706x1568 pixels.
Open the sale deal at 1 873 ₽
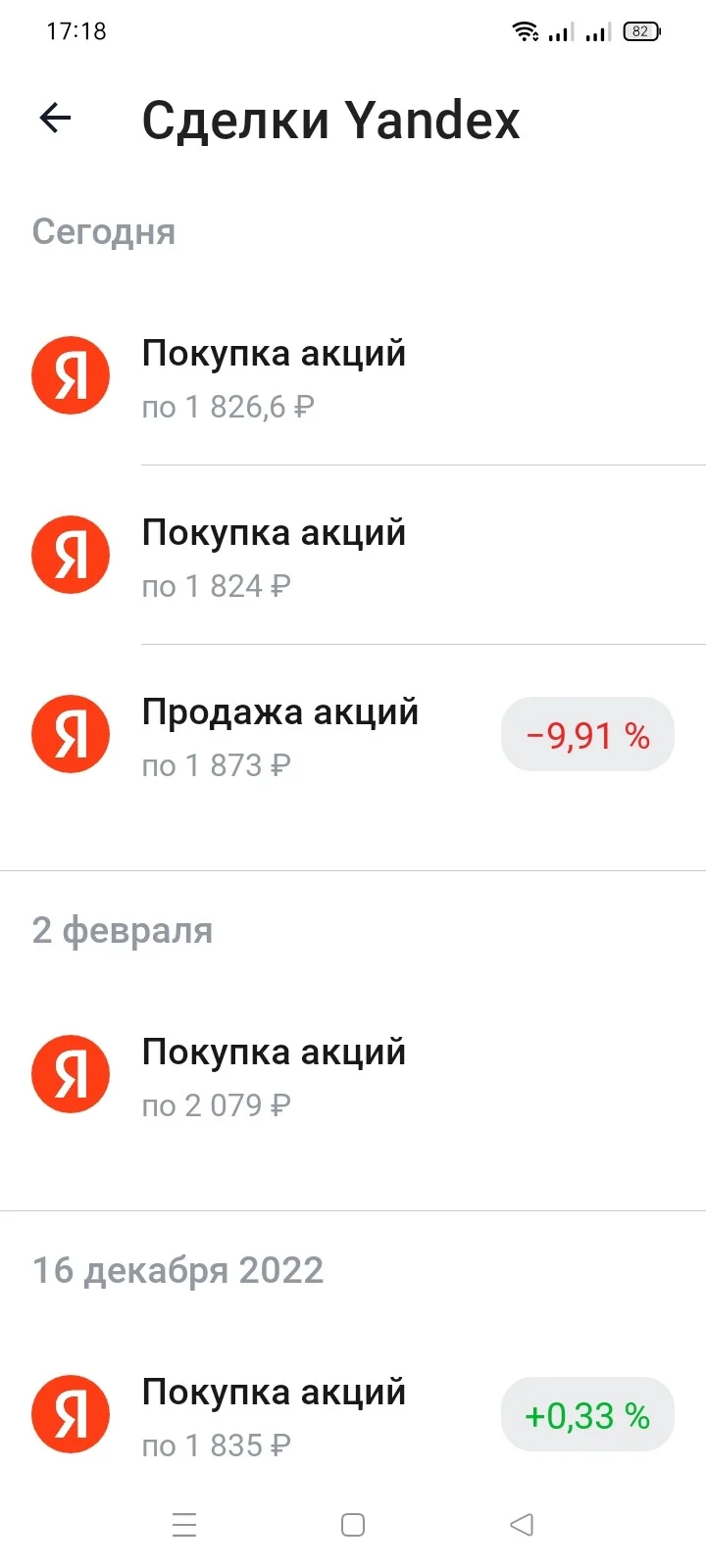click(353, 735)
